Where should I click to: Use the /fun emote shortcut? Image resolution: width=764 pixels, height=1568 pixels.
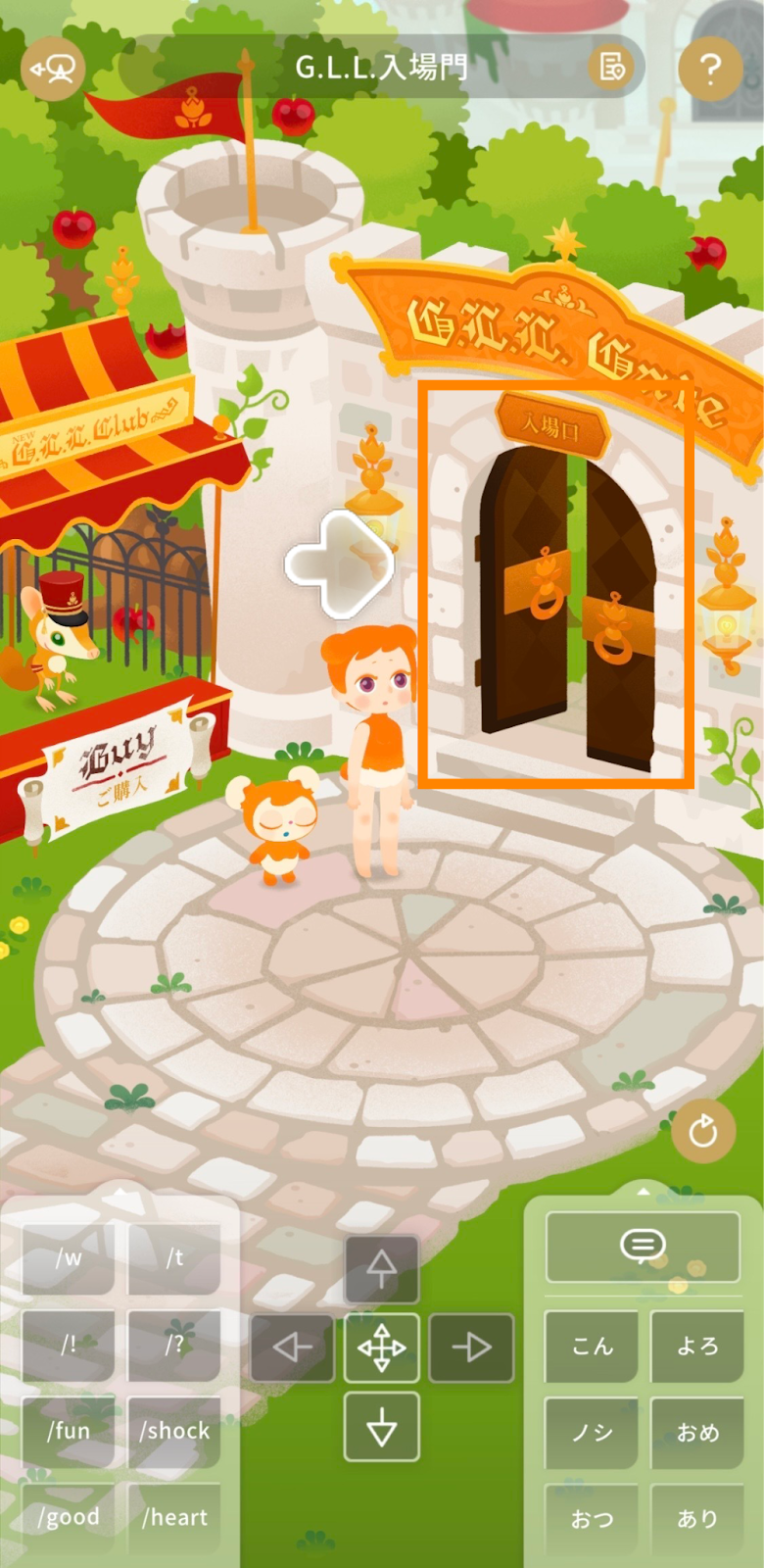tap(69, 1431)
